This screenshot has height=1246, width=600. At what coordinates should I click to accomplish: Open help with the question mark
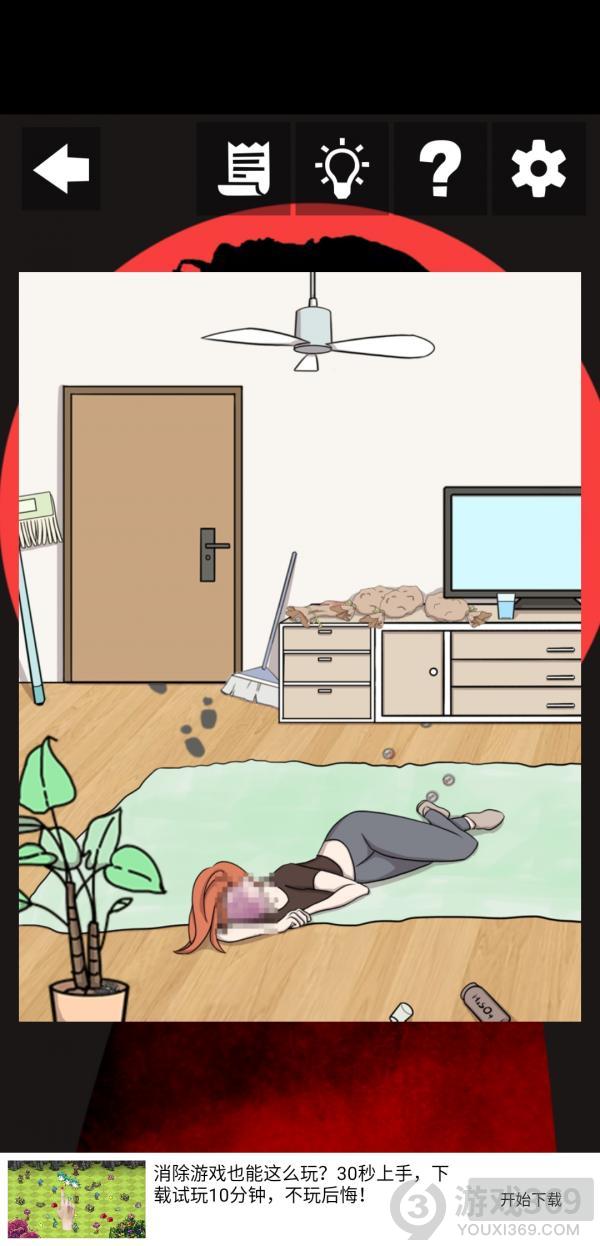(x=440, y=169)
